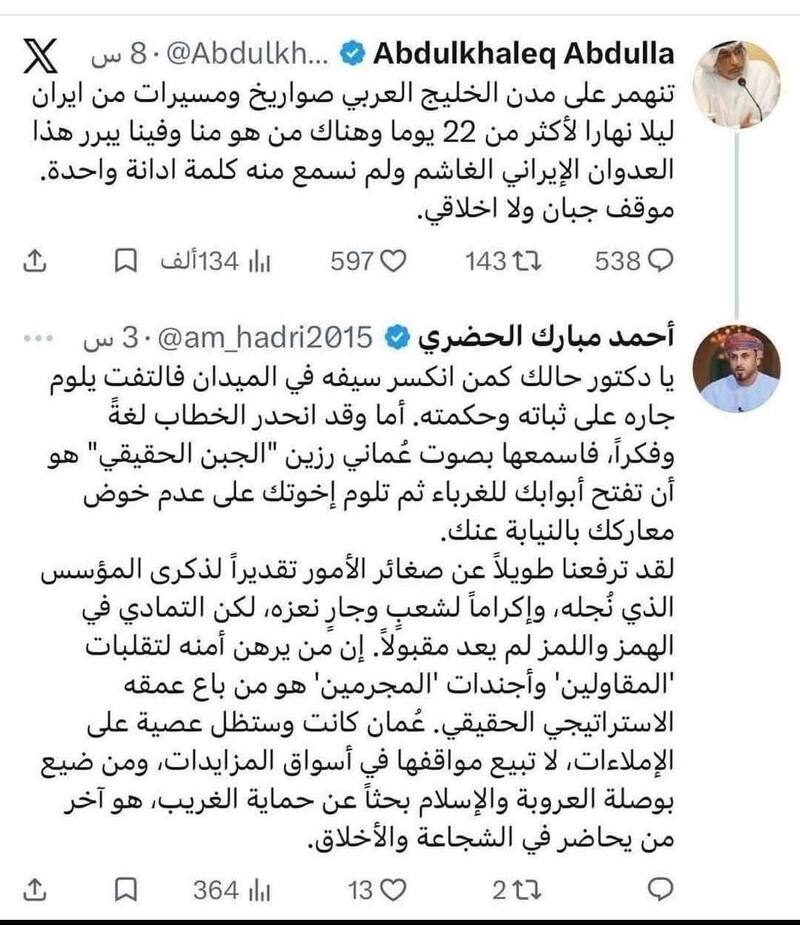Open Abdulkhaleq Abdulla's profile picture
Viewport: 800px width, 925px height.
coord(736,85)
